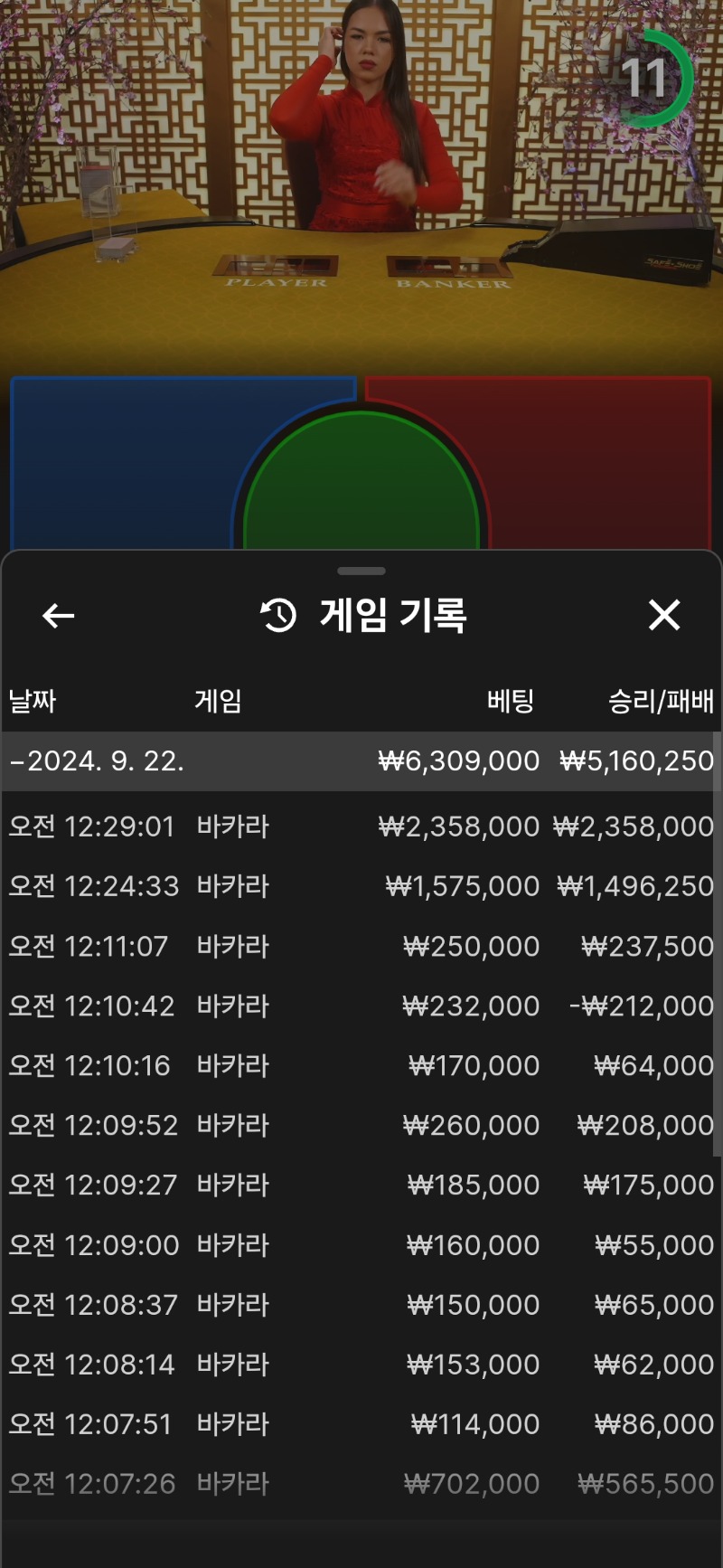
Task: Open the 오전 12:29:01 바카라 record
Action: (361, 827)
